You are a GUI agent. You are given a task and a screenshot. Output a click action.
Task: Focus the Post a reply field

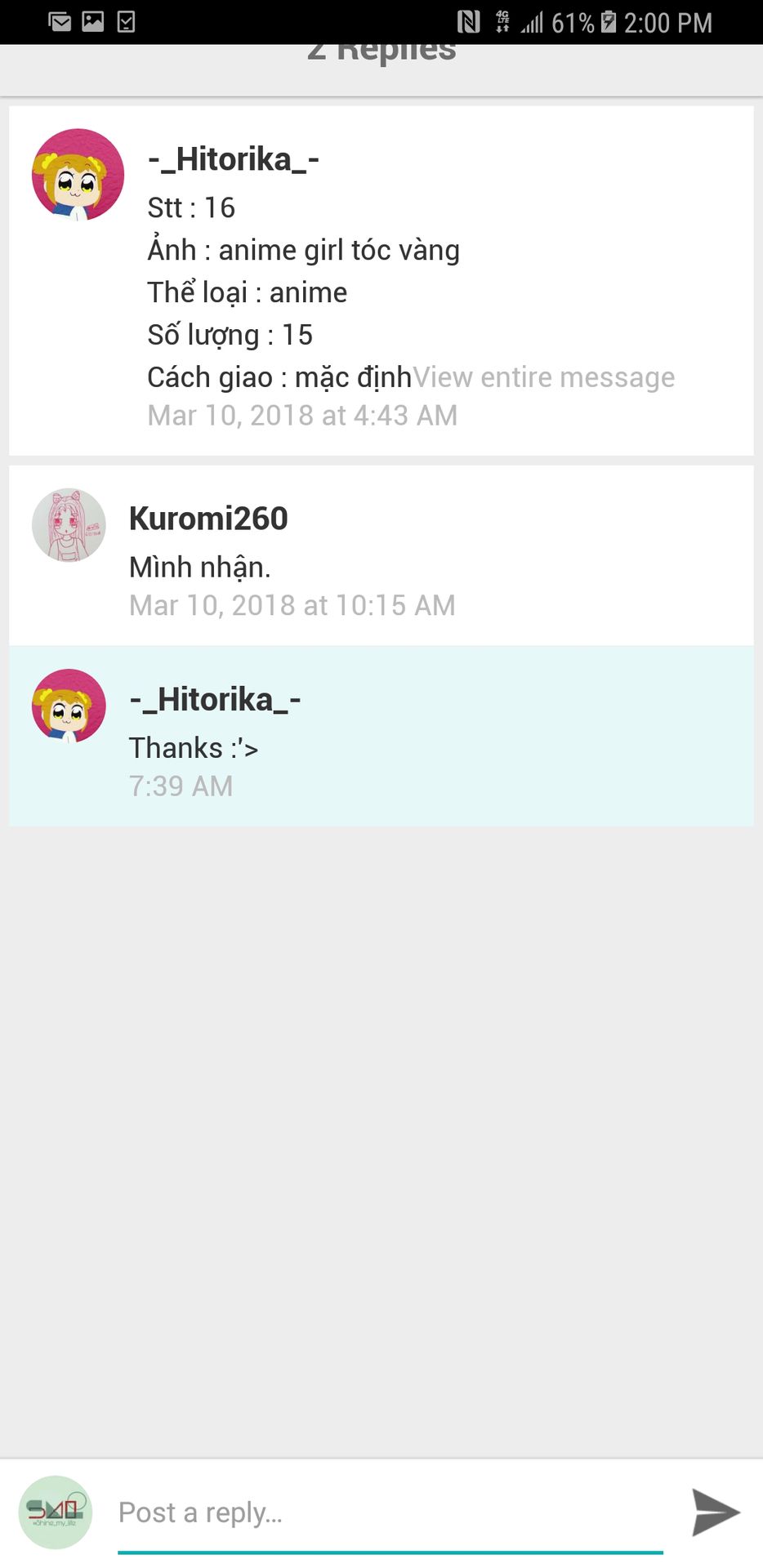(390, 1512)
